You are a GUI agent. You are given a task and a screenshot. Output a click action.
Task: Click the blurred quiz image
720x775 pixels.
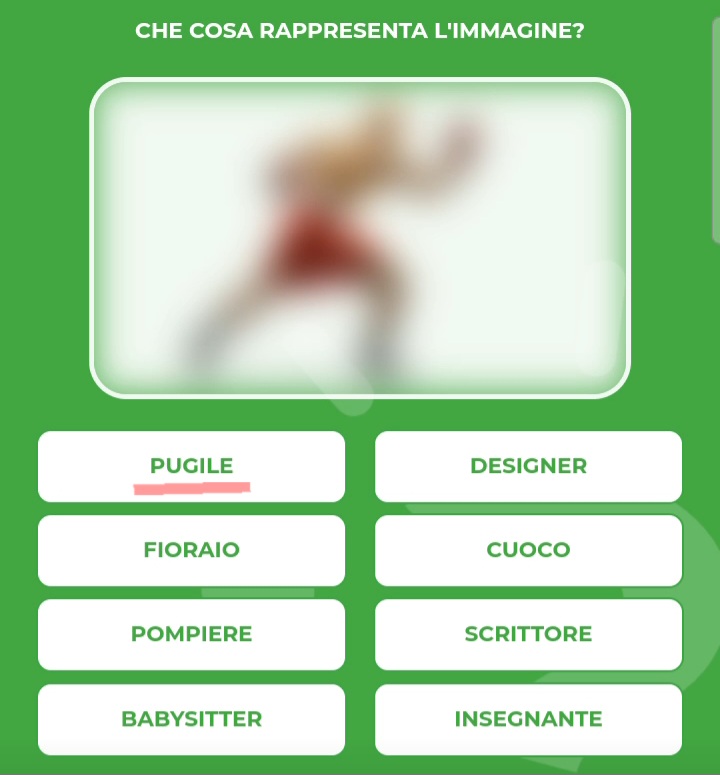(x=359, y=239)
